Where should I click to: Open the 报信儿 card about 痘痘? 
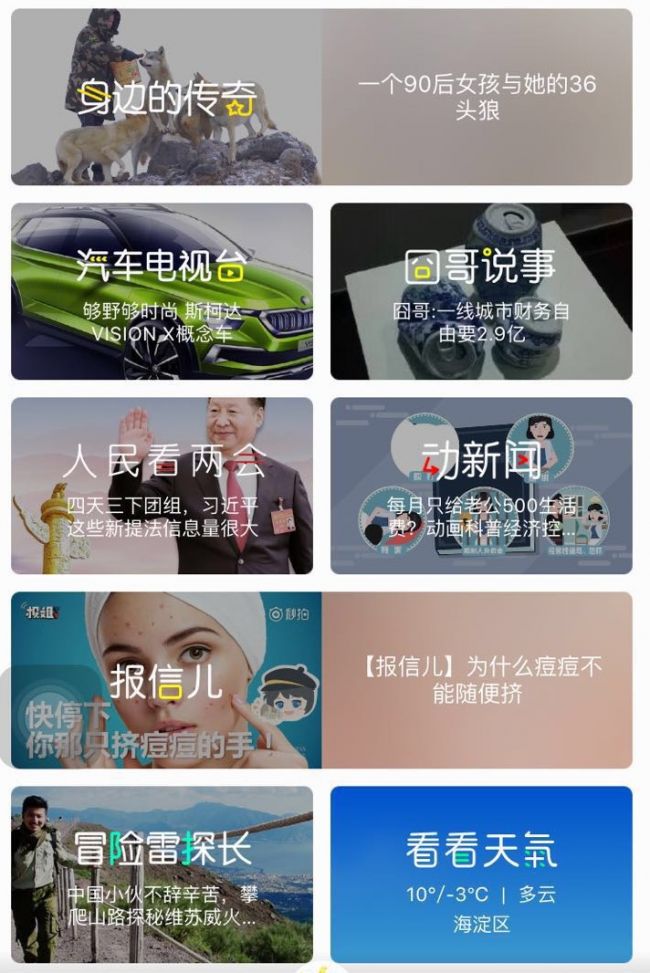pos(321,680)
